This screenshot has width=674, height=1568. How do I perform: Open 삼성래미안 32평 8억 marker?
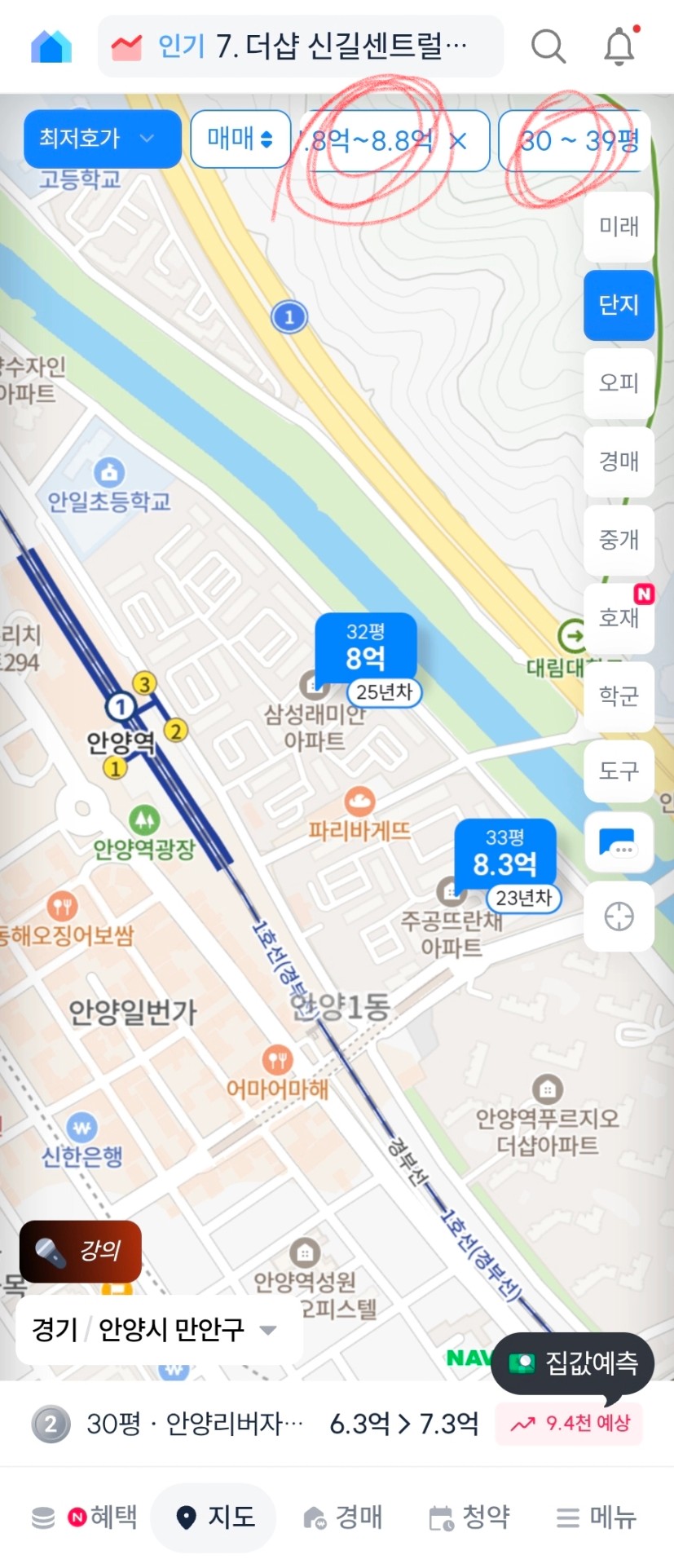click(x=365, y=647)
